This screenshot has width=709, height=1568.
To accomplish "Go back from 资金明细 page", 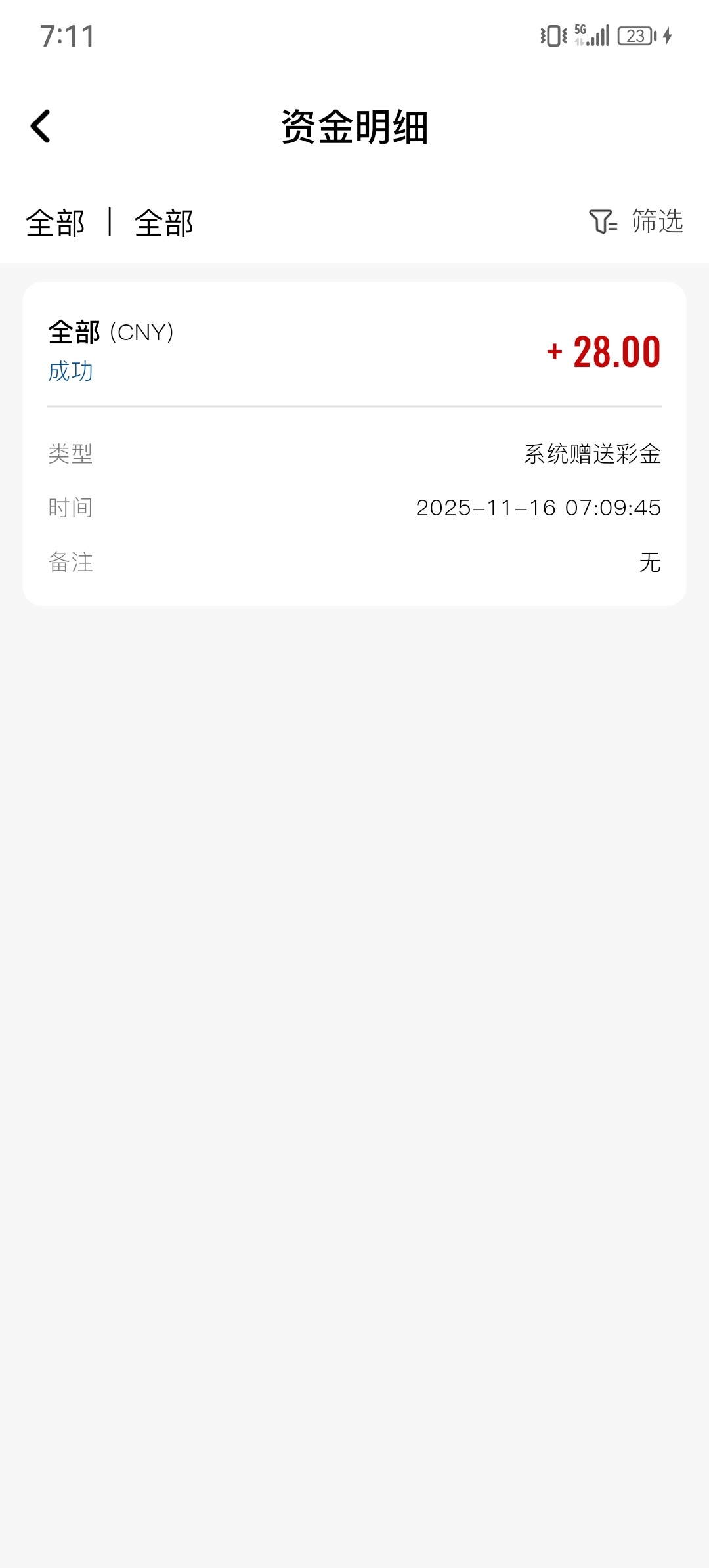I will 41,126.
